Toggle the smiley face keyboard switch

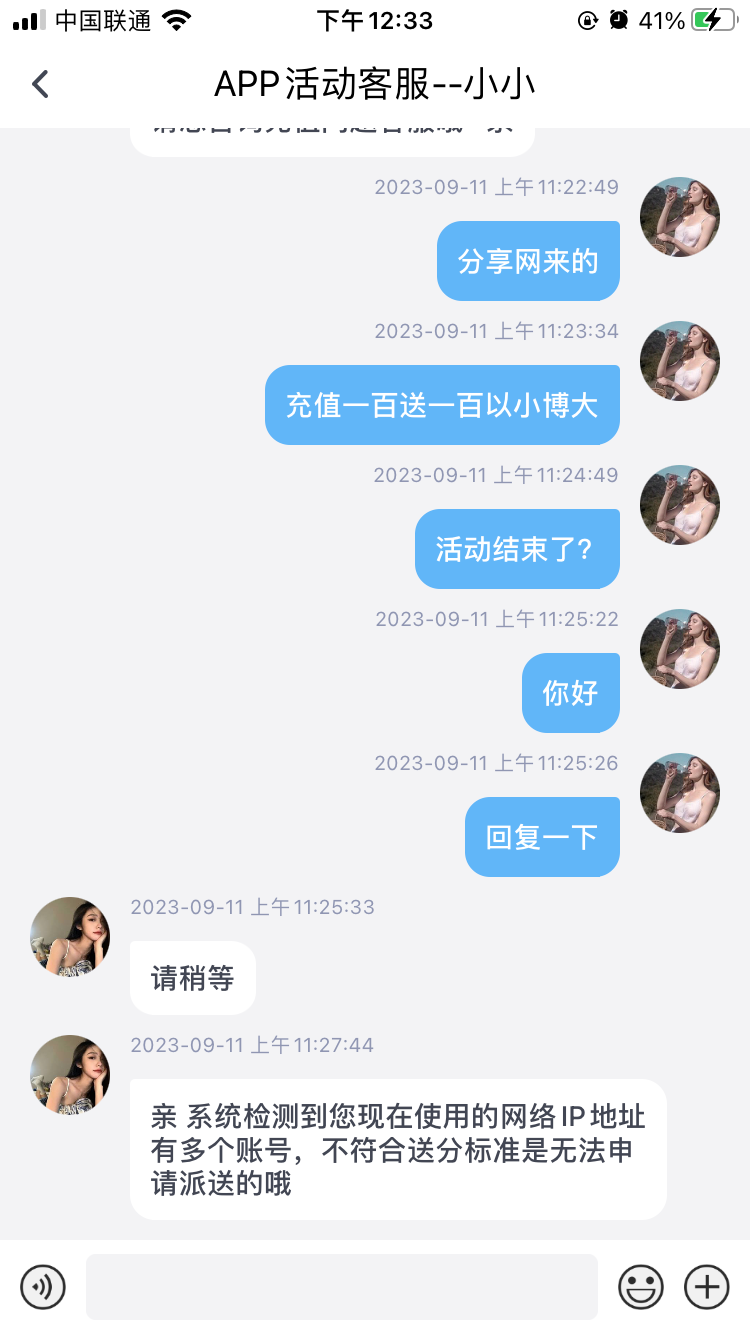[x=641, y=1287]
